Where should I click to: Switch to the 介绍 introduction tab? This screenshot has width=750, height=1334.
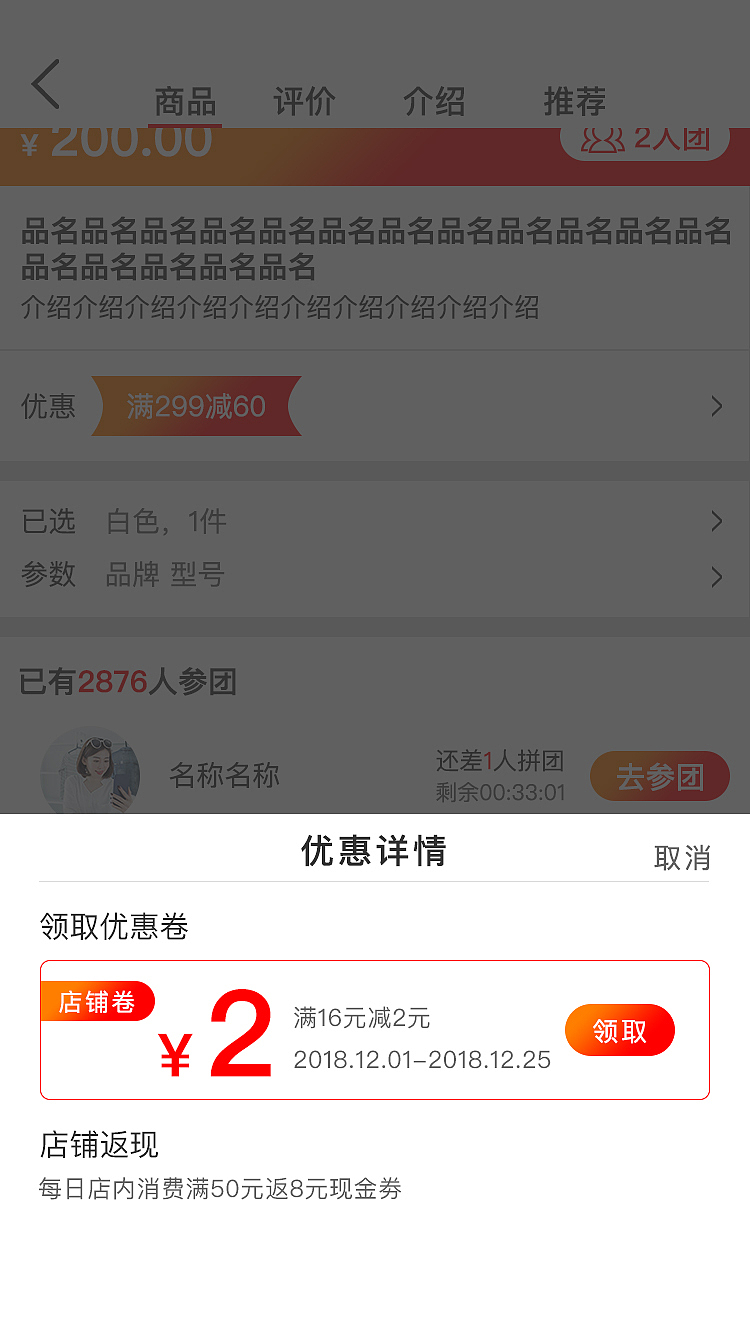(x=434, y=101)
